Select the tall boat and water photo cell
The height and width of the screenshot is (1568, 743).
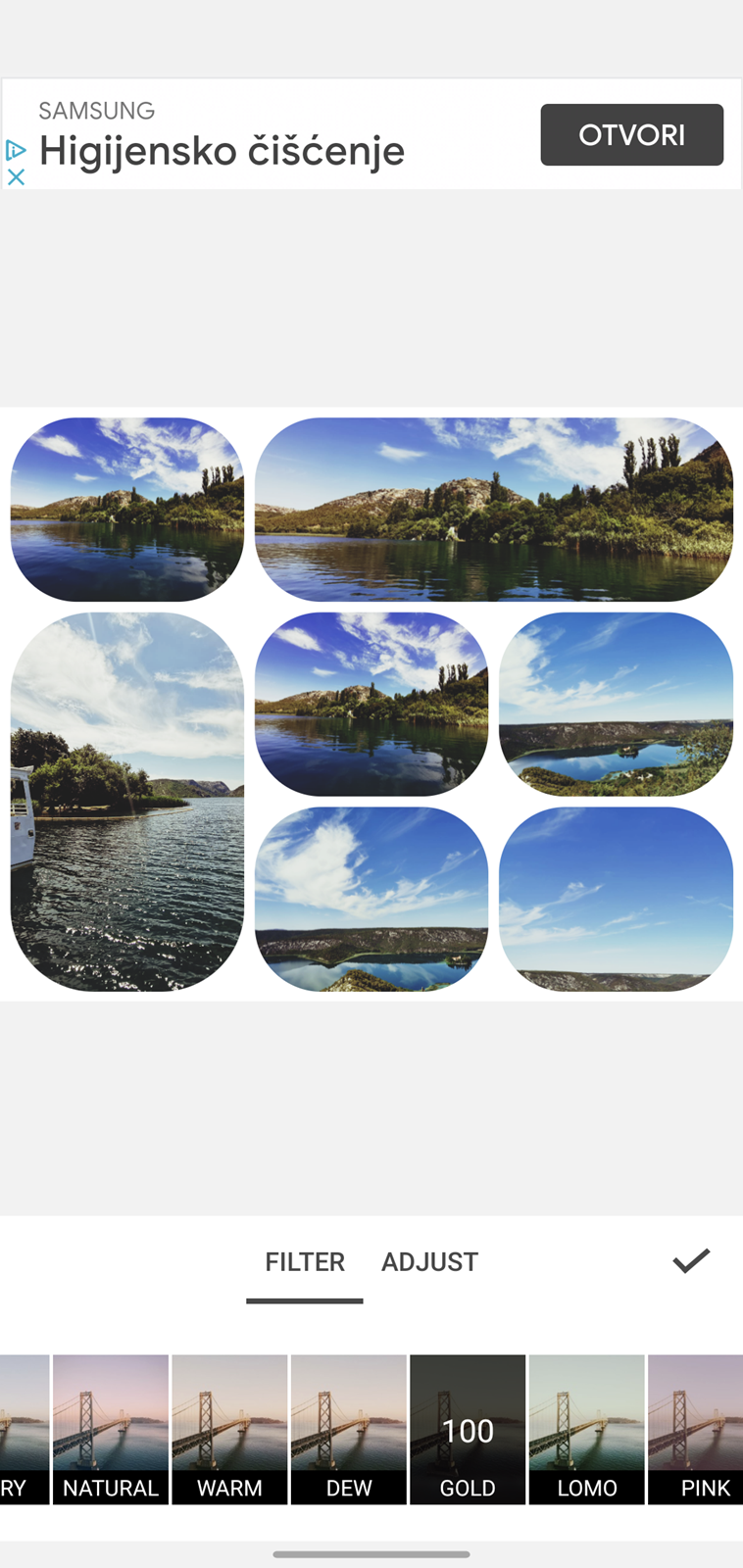click(127, 802)
